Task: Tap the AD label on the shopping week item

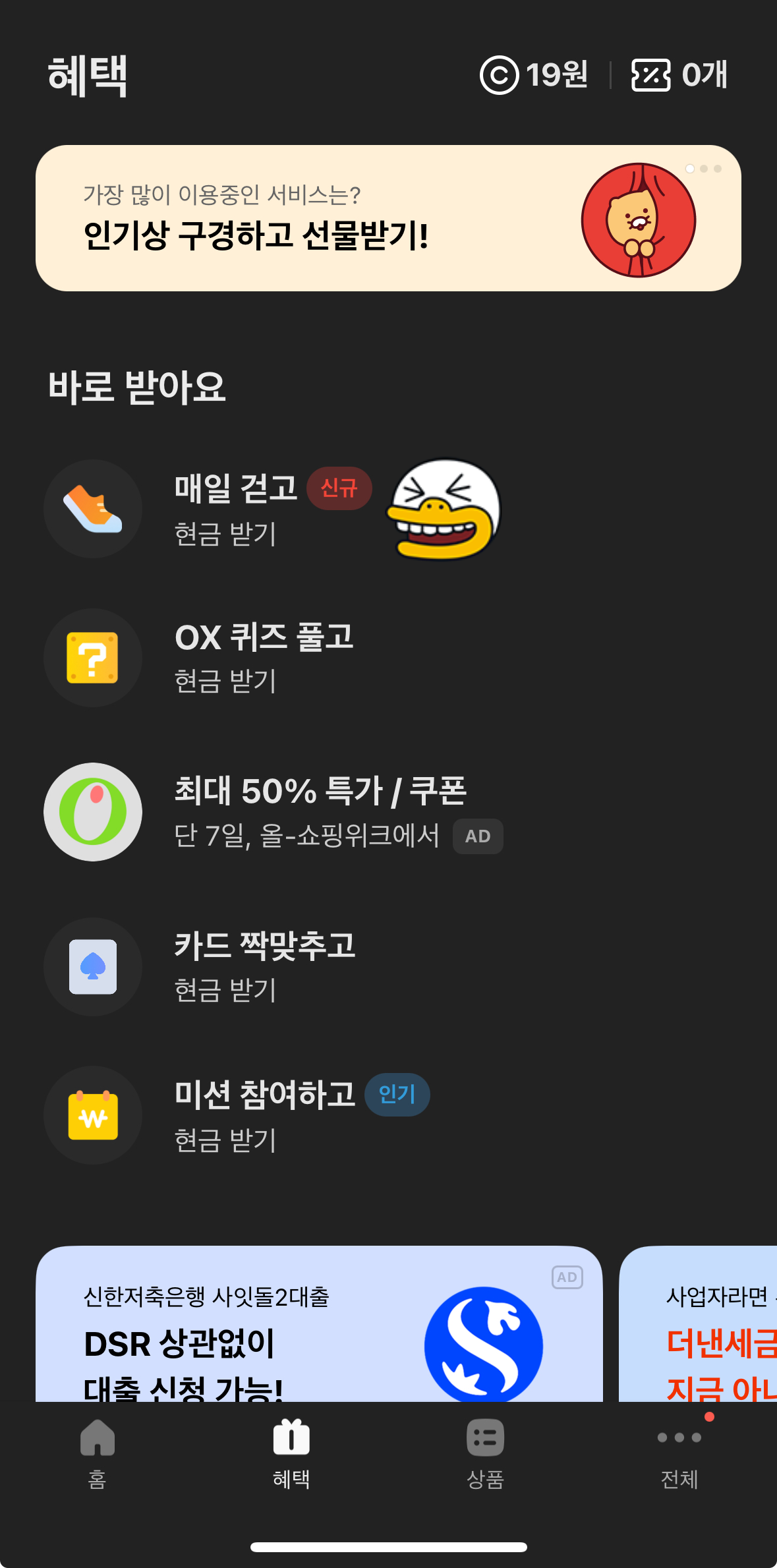Action: 477,836
